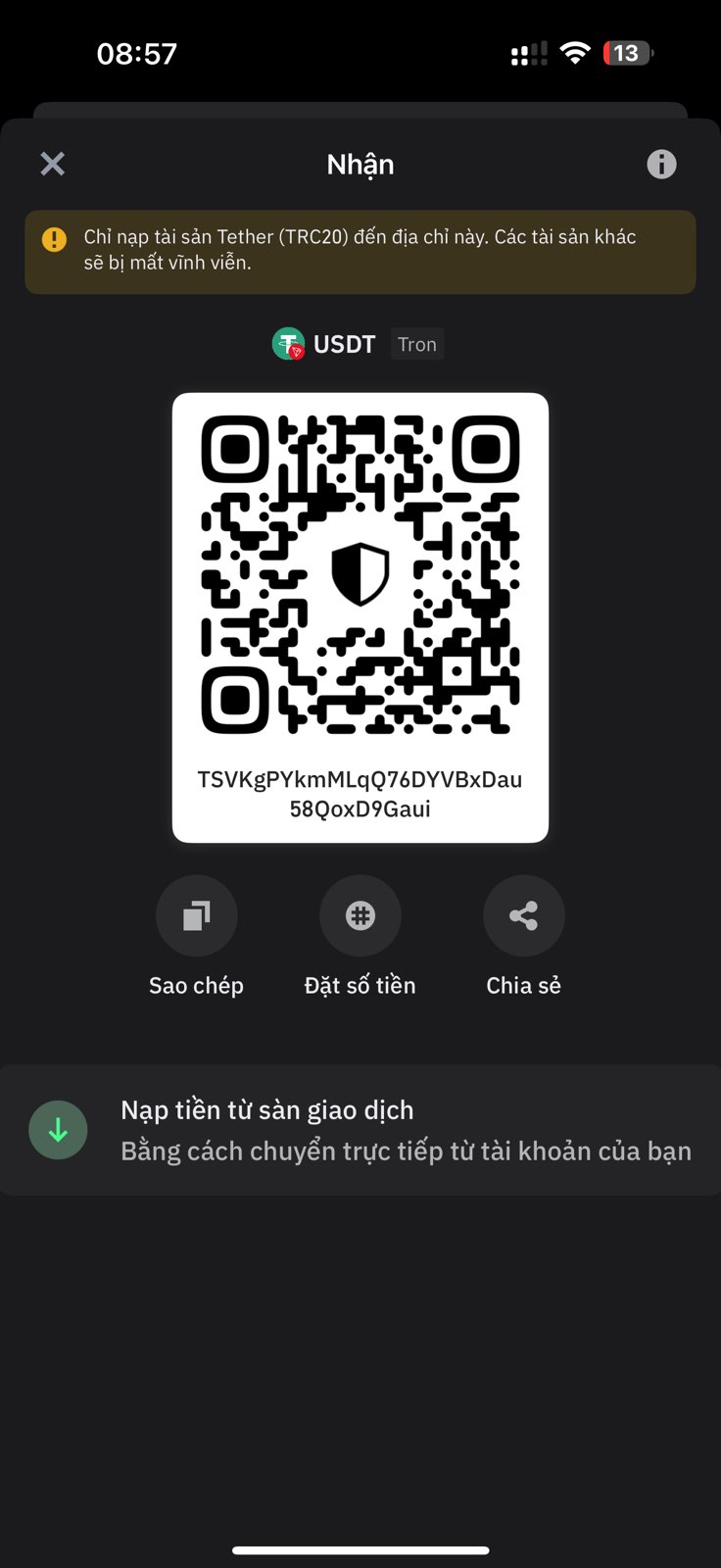Open the info icon at top right
The image size is (721, 1568).
pyautogui.click(x=661, y=164)
